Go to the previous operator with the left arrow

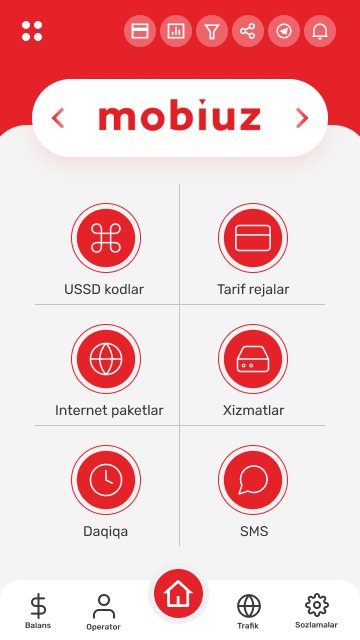pos(58,118)
